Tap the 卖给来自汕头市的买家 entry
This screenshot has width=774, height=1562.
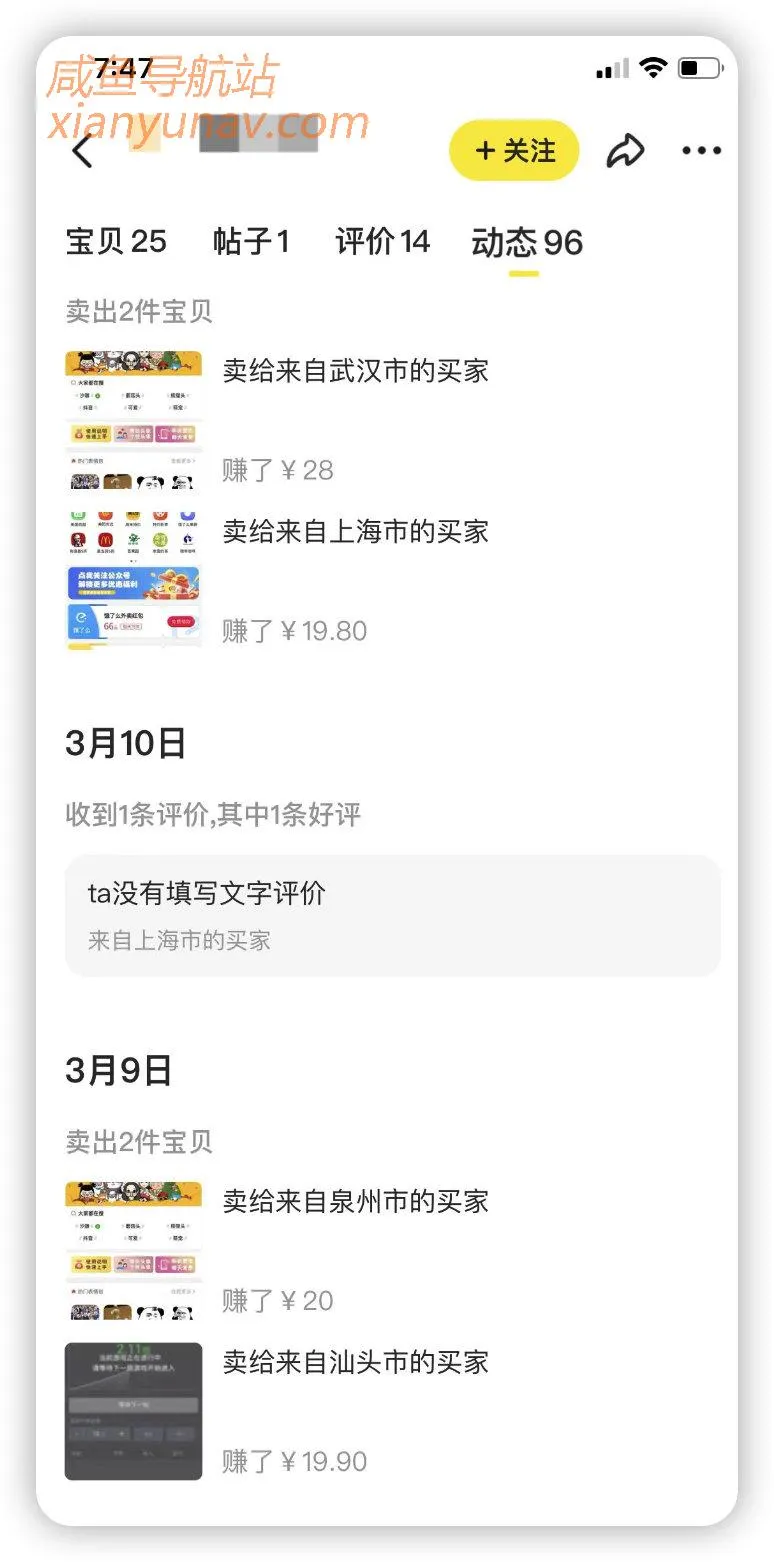click(354, 1362)
